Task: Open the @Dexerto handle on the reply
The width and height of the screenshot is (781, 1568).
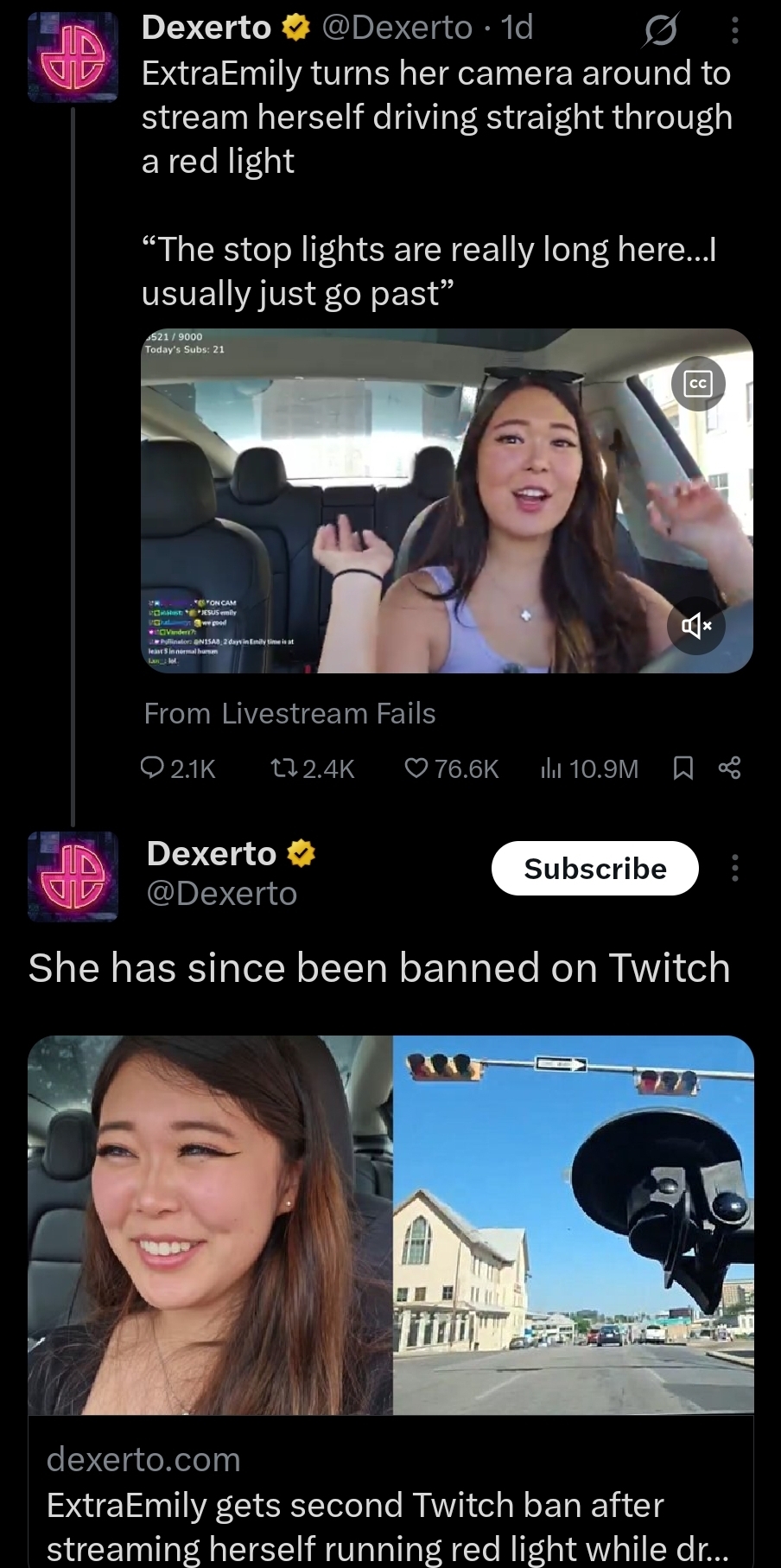Action: [222, 894]
